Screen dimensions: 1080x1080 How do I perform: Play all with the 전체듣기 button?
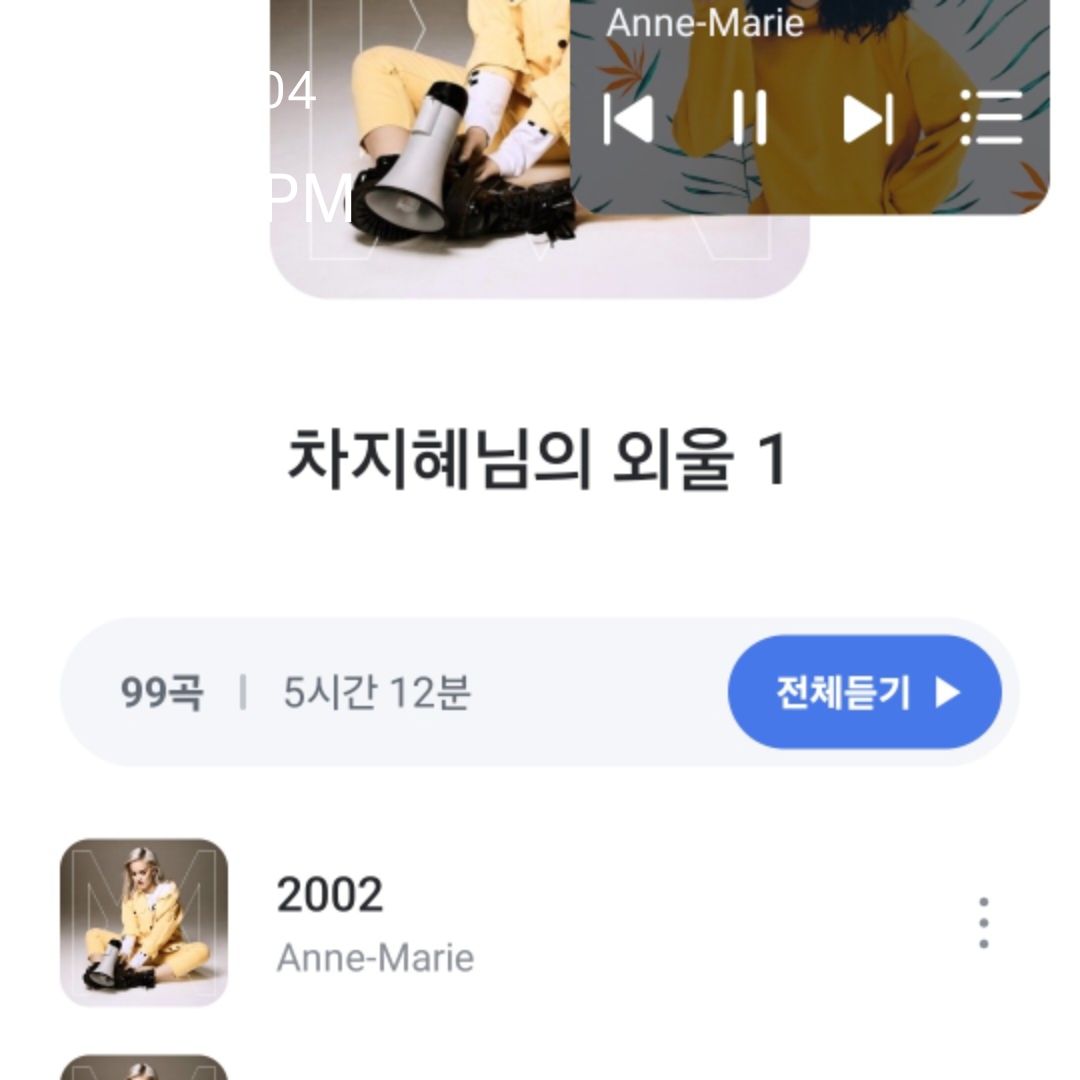tap(865, 692)
